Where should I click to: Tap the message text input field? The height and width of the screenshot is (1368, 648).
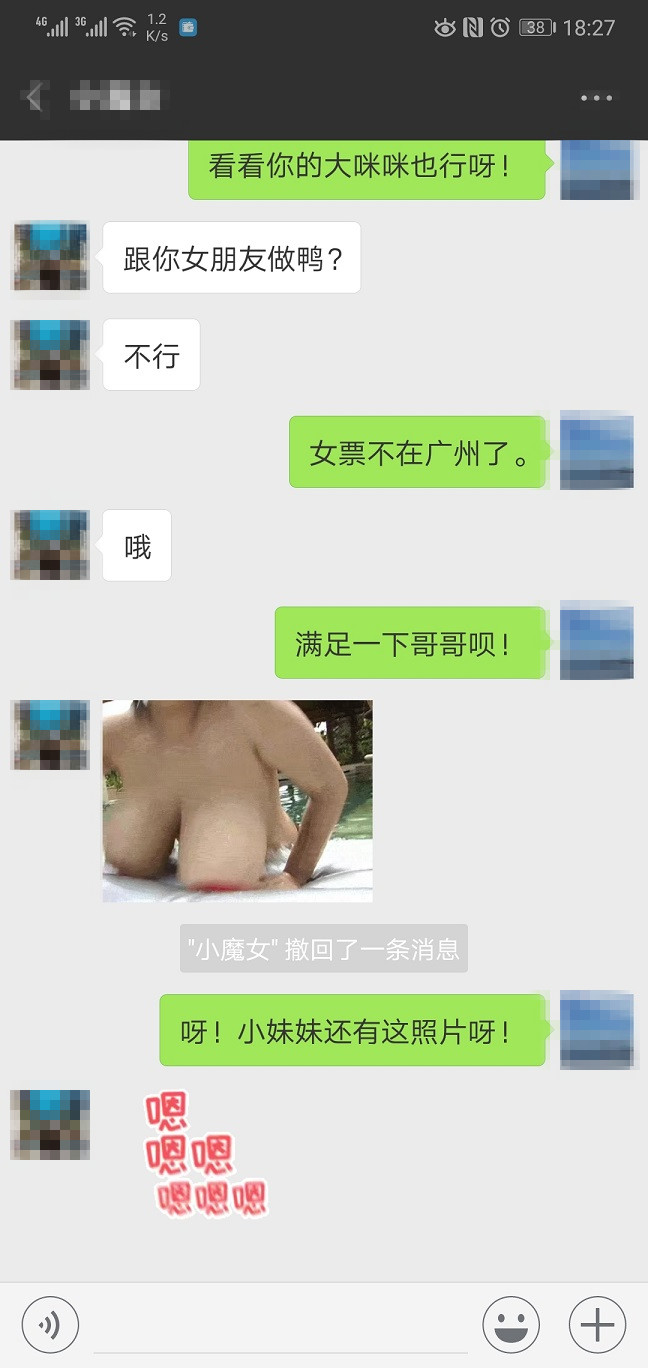280,1325
